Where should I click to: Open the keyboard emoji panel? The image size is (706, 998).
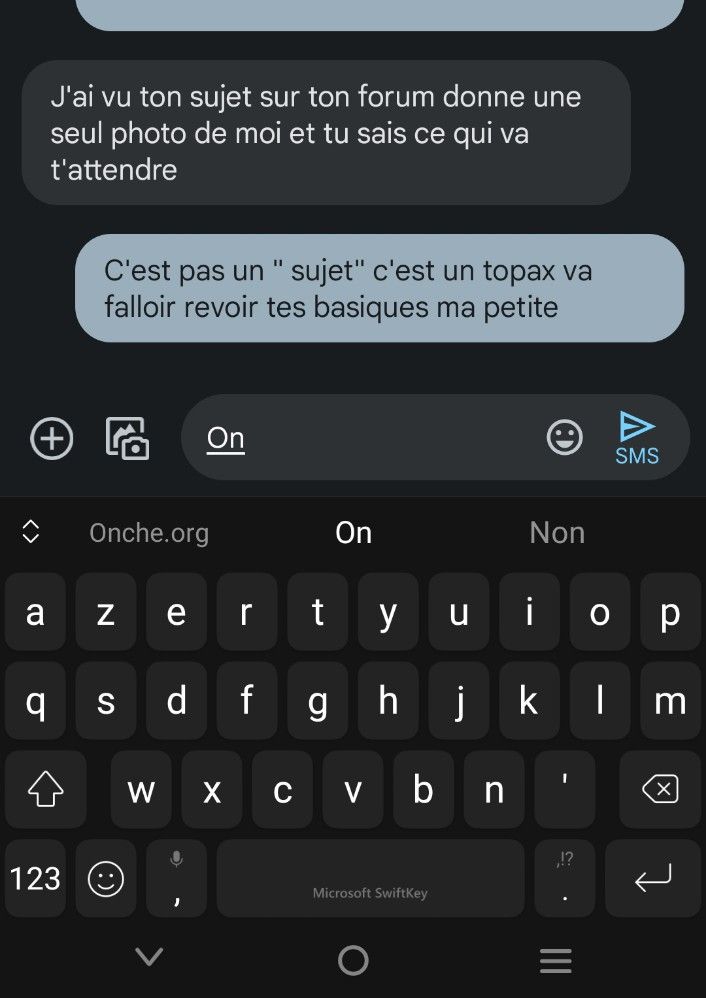pos(106,879)
